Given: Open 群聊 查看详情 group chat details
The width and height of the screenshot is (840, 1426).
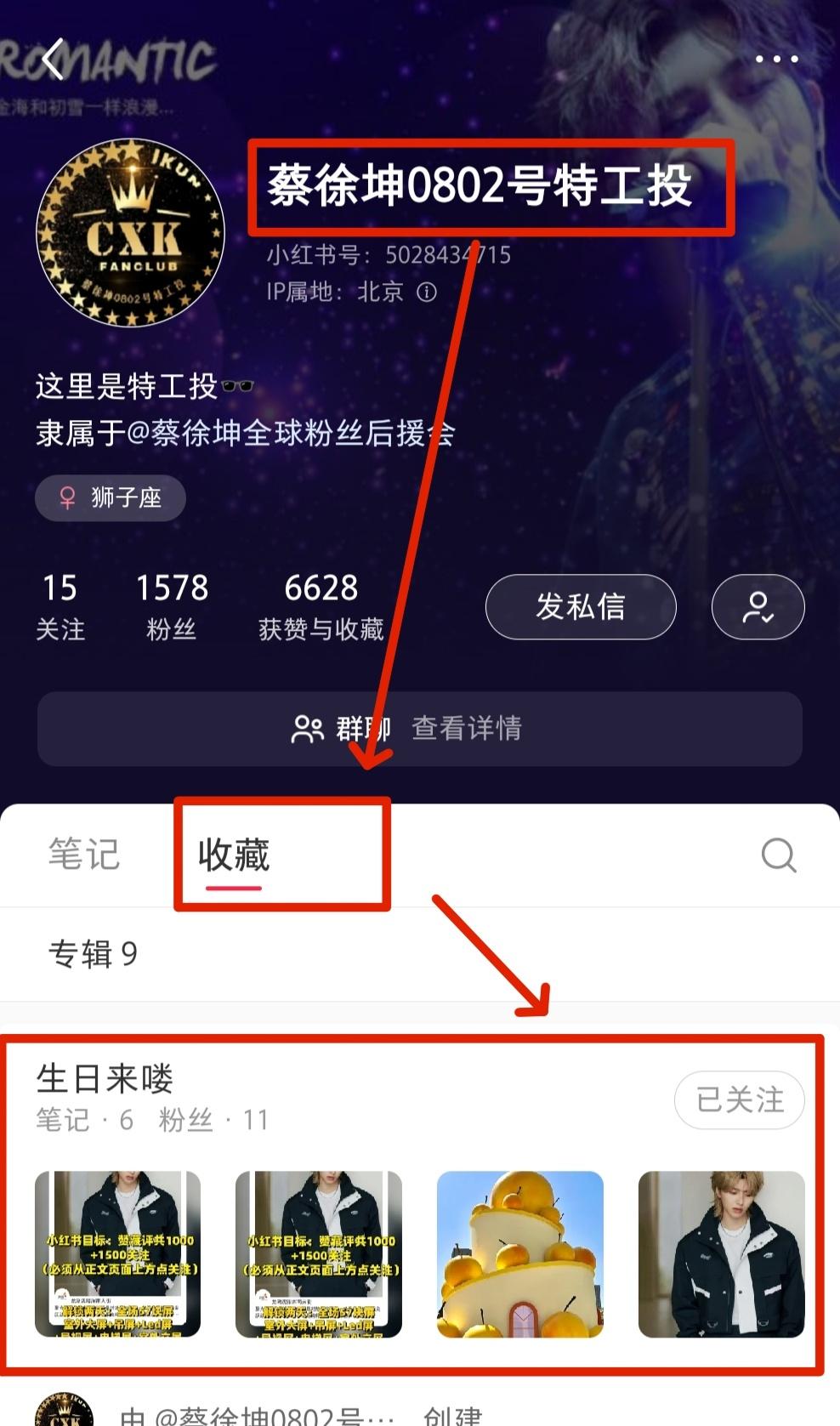Looking at the screenshot, I should (x=419, y=729).
